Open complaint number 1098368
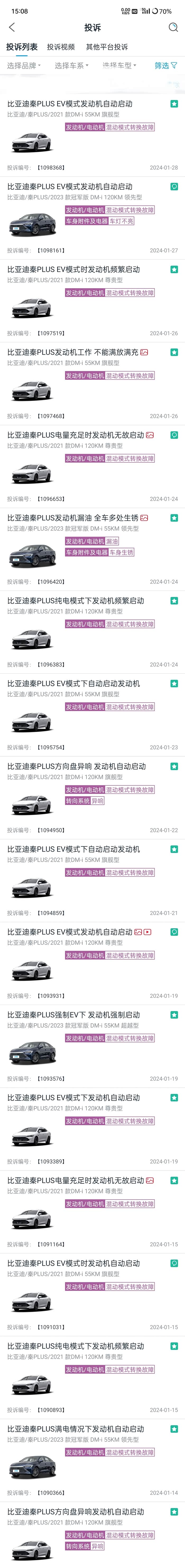 coord(70,104)
